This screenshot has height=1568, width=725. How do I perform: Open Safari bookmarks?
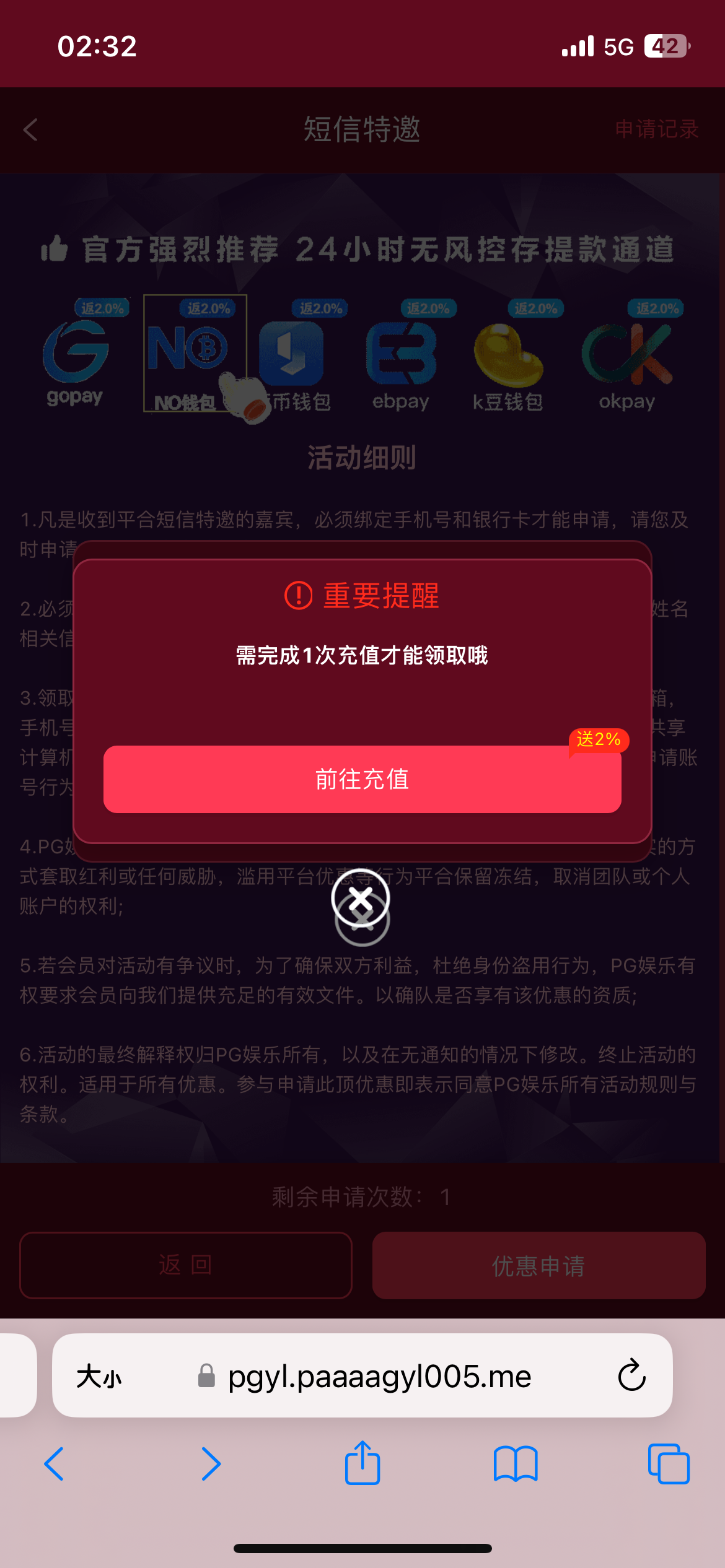tap(516, 1464)
